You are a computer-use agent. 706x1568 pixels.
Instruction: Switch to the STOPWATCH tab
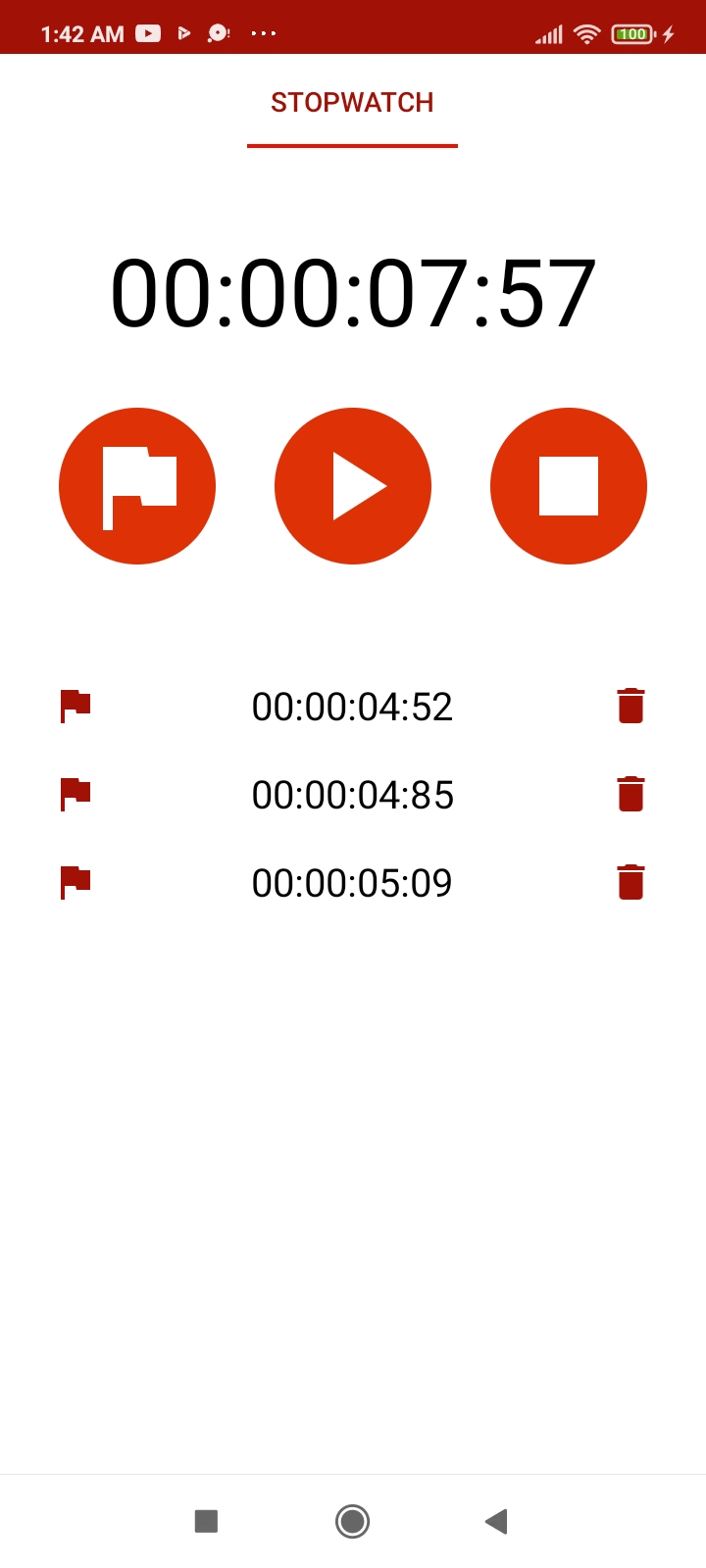(x=352, y=102)
